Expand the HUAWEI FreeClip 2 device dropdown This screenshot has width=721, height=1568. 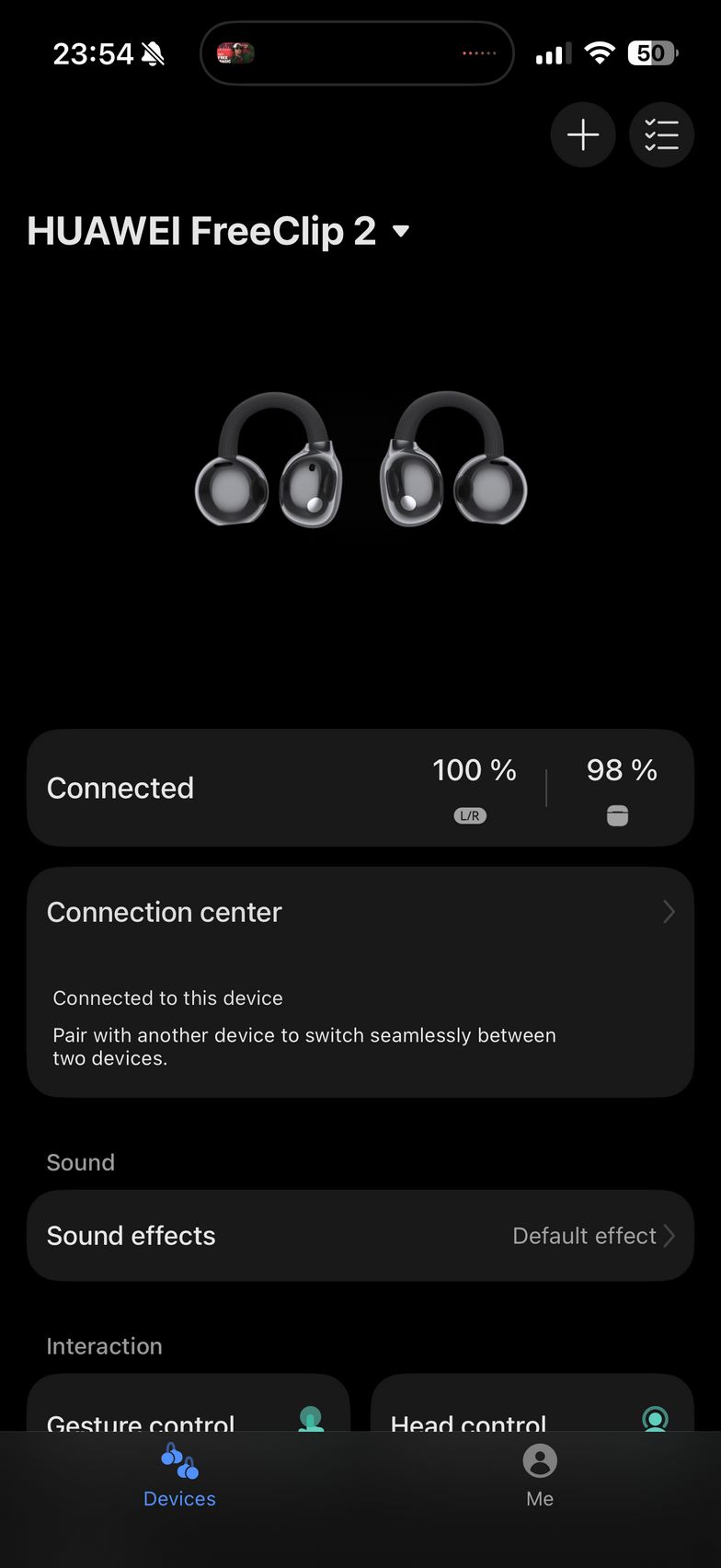pyautogui.click(x=401, y=231)
